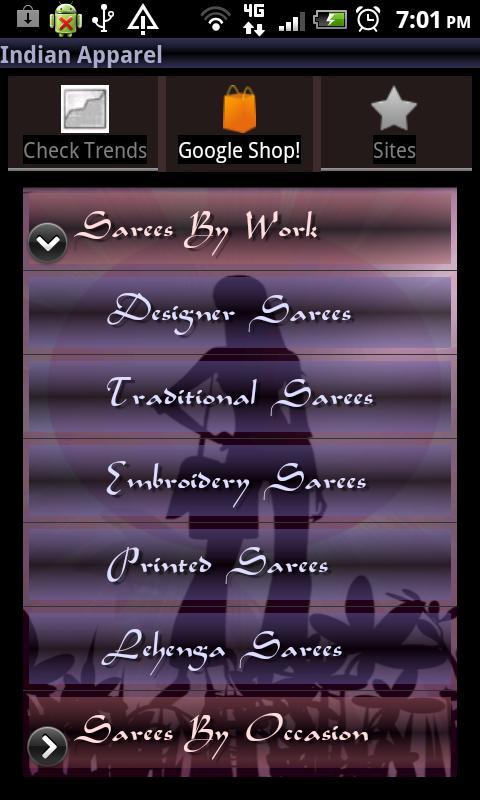Open Designer Sarees
This screenshot has height=800, width=480.
click(240, 313)
